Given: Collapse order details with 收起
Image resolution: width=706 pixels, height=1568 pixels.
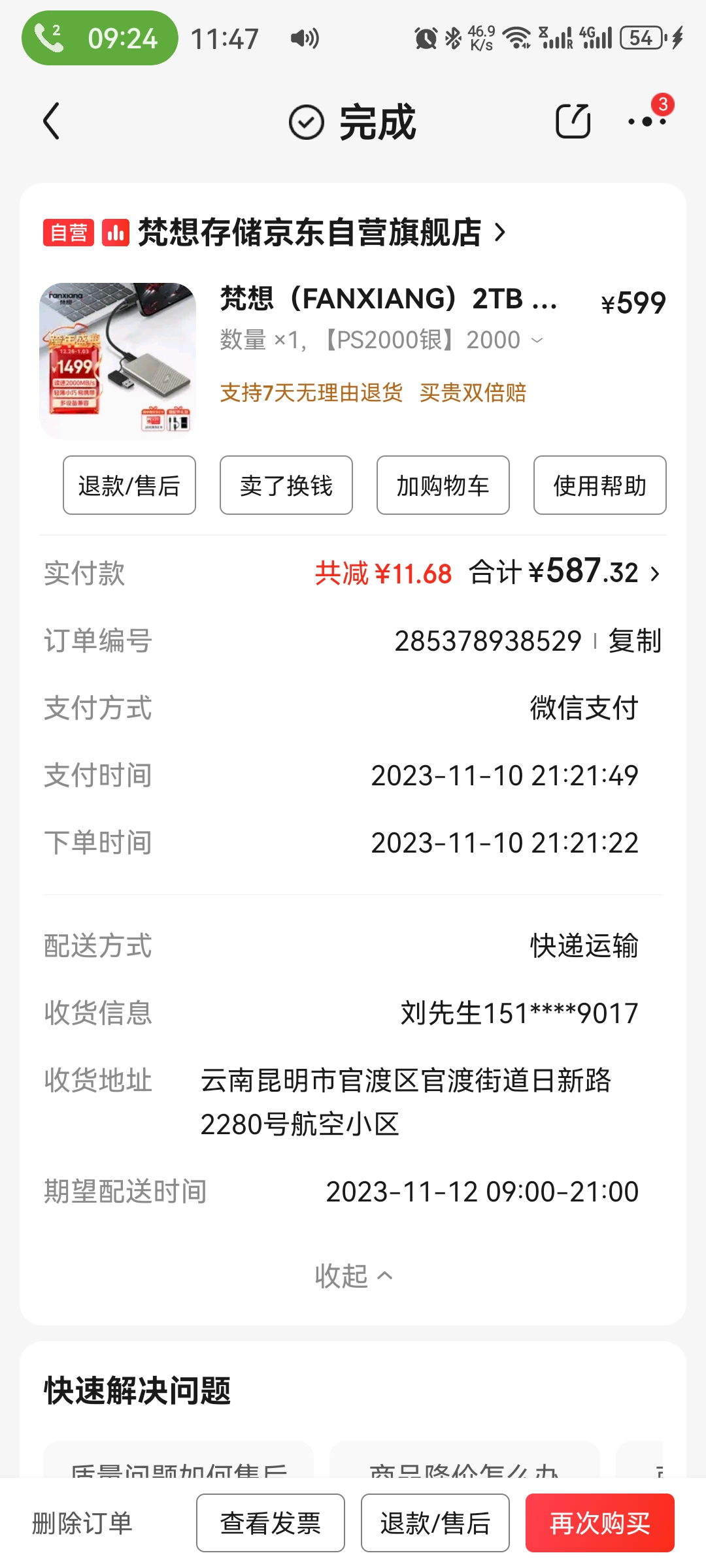Looking at the screenshot, I should pos(353,1275).
